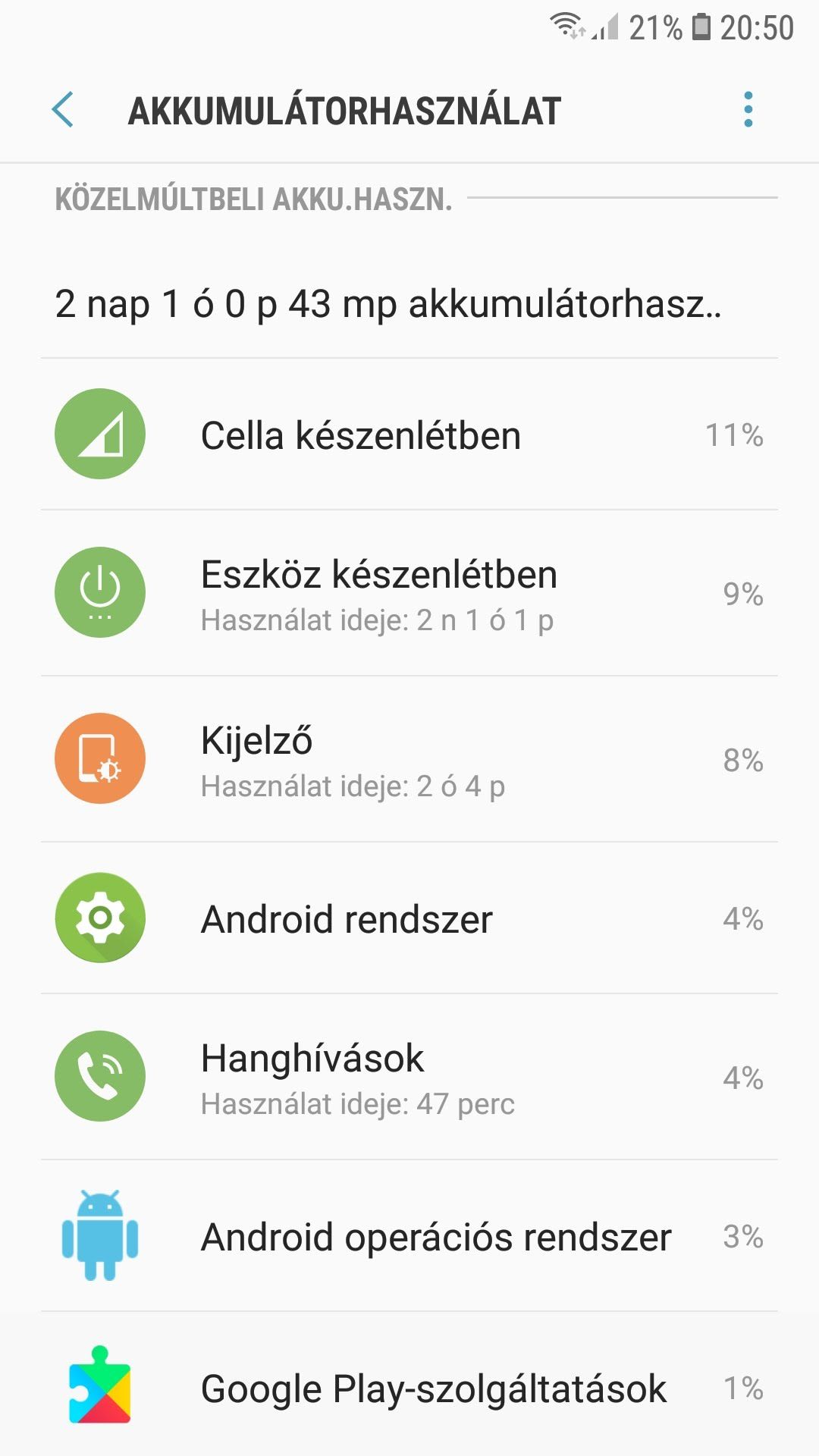
Task: Tap Android operációs rendszer entry
Action: click(x=409, y=1236)
